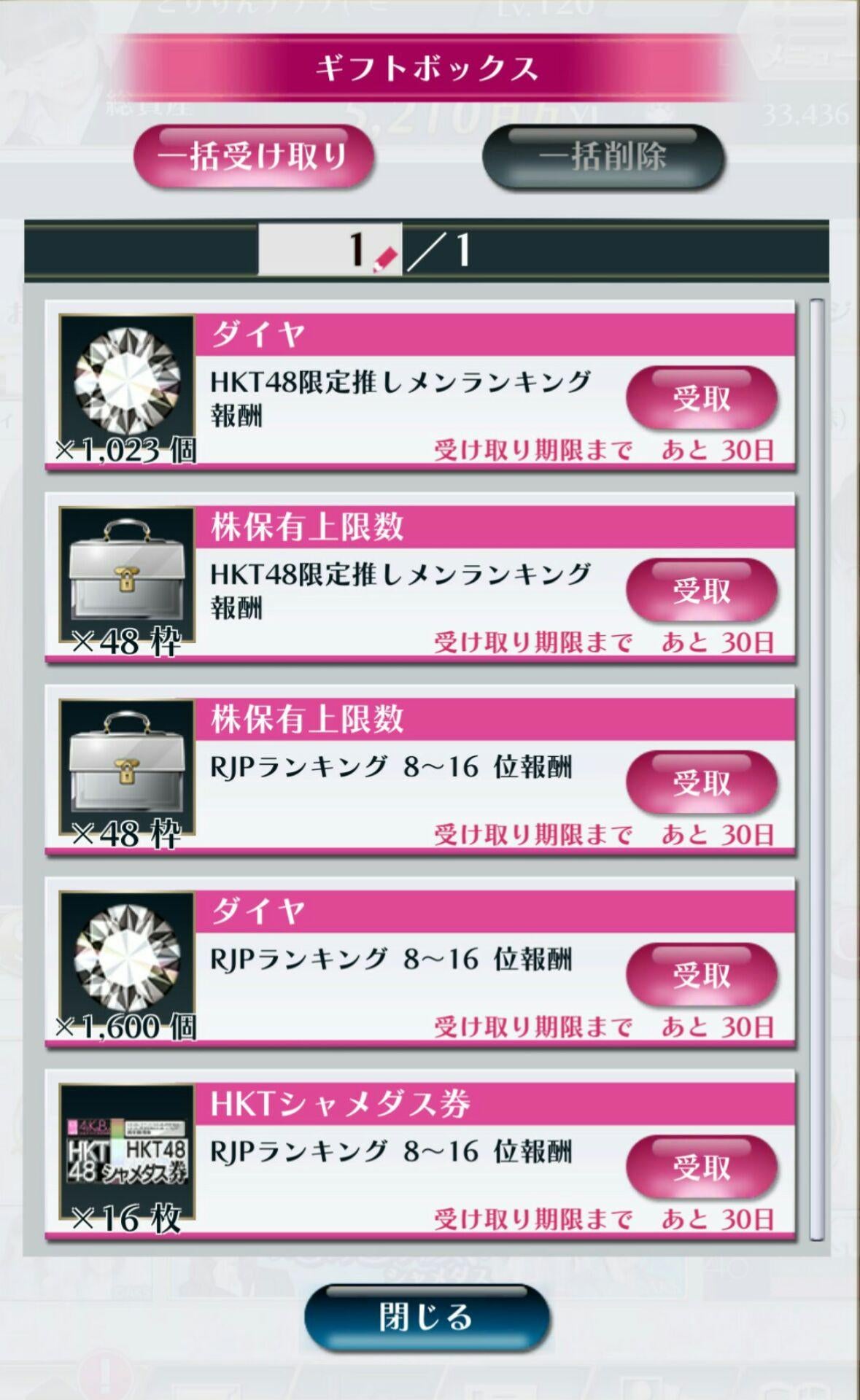Receive 株保有上限数 from HKT48限定推しメンランキング
Viewport: 860px width, 1400px height.
[701, 590]
